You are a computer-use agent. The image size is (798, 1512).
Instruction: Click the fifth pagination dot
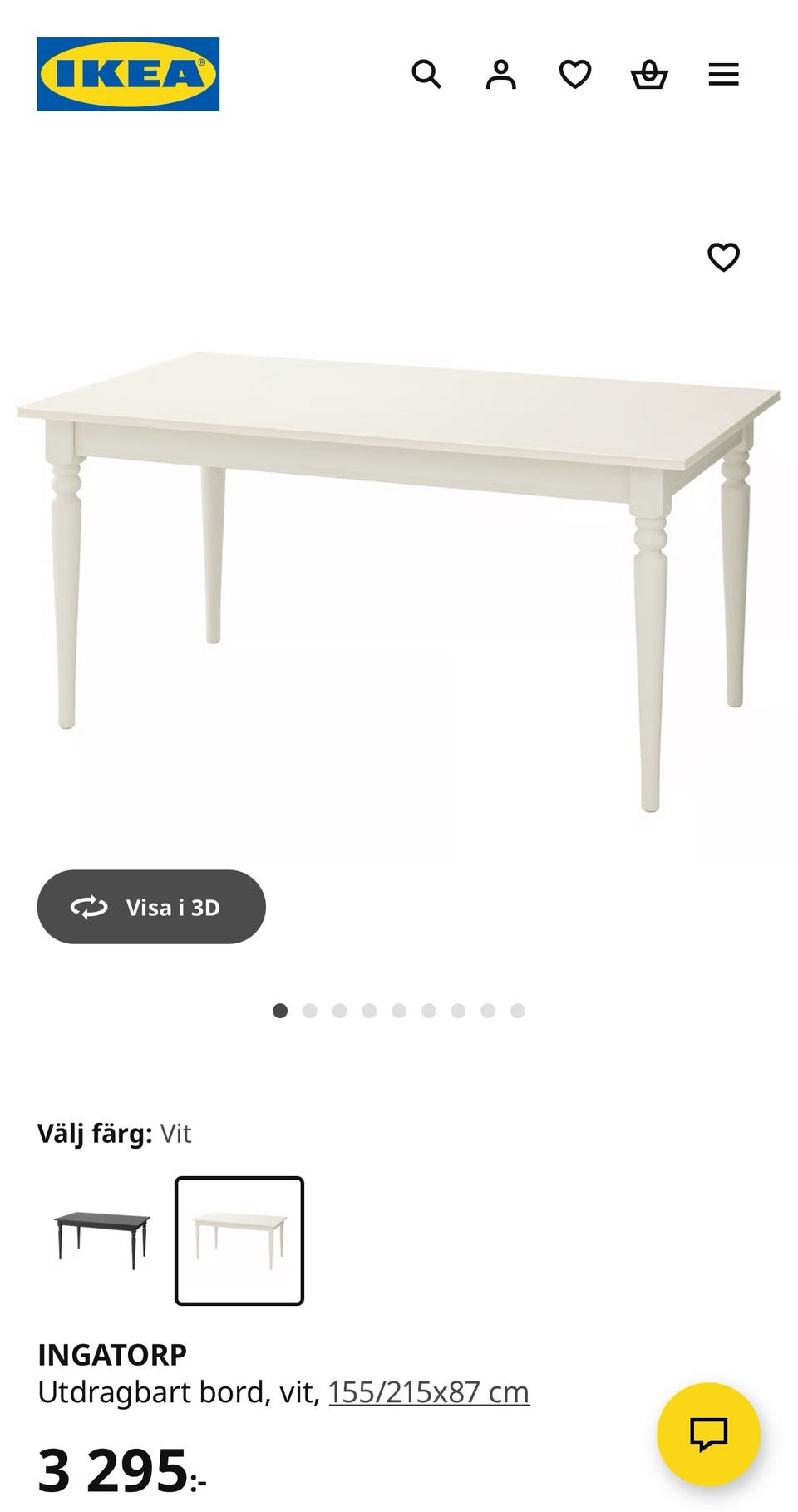[398, 1009]
